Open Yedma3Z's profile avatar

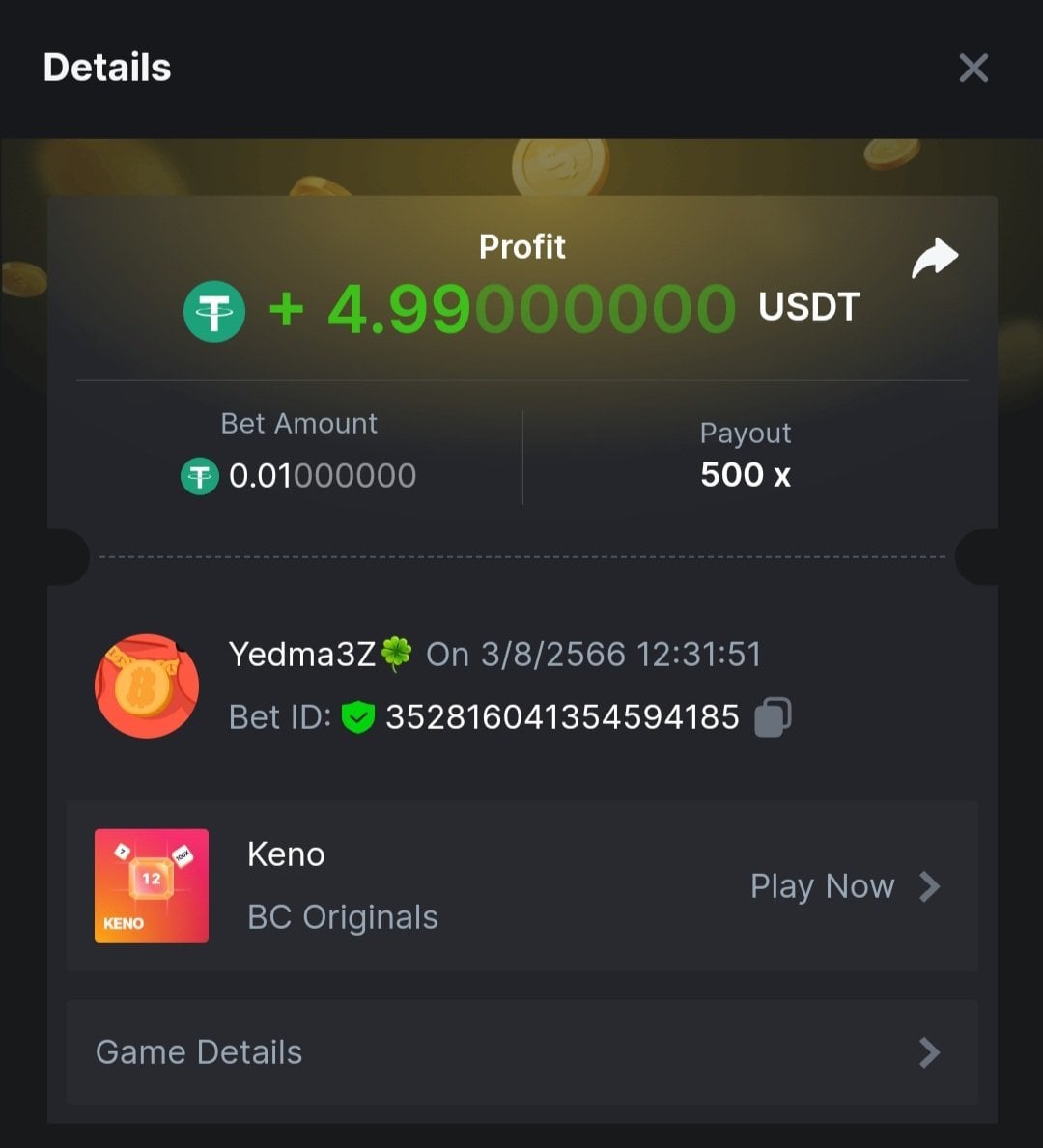(147, 686)
